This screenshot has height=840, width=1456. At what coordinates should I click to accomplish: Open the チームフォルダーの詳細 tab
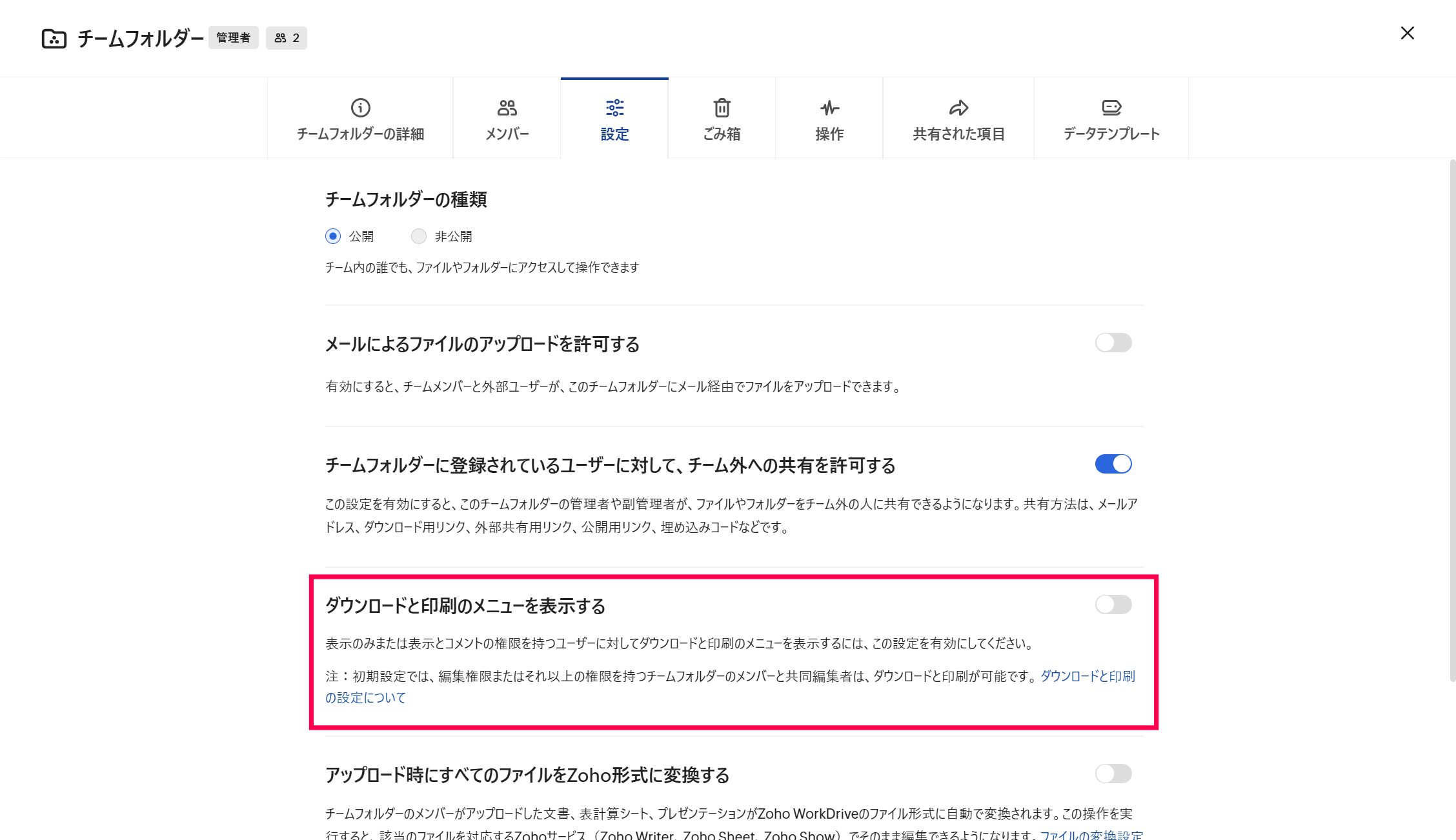click(x=360, y=119)
